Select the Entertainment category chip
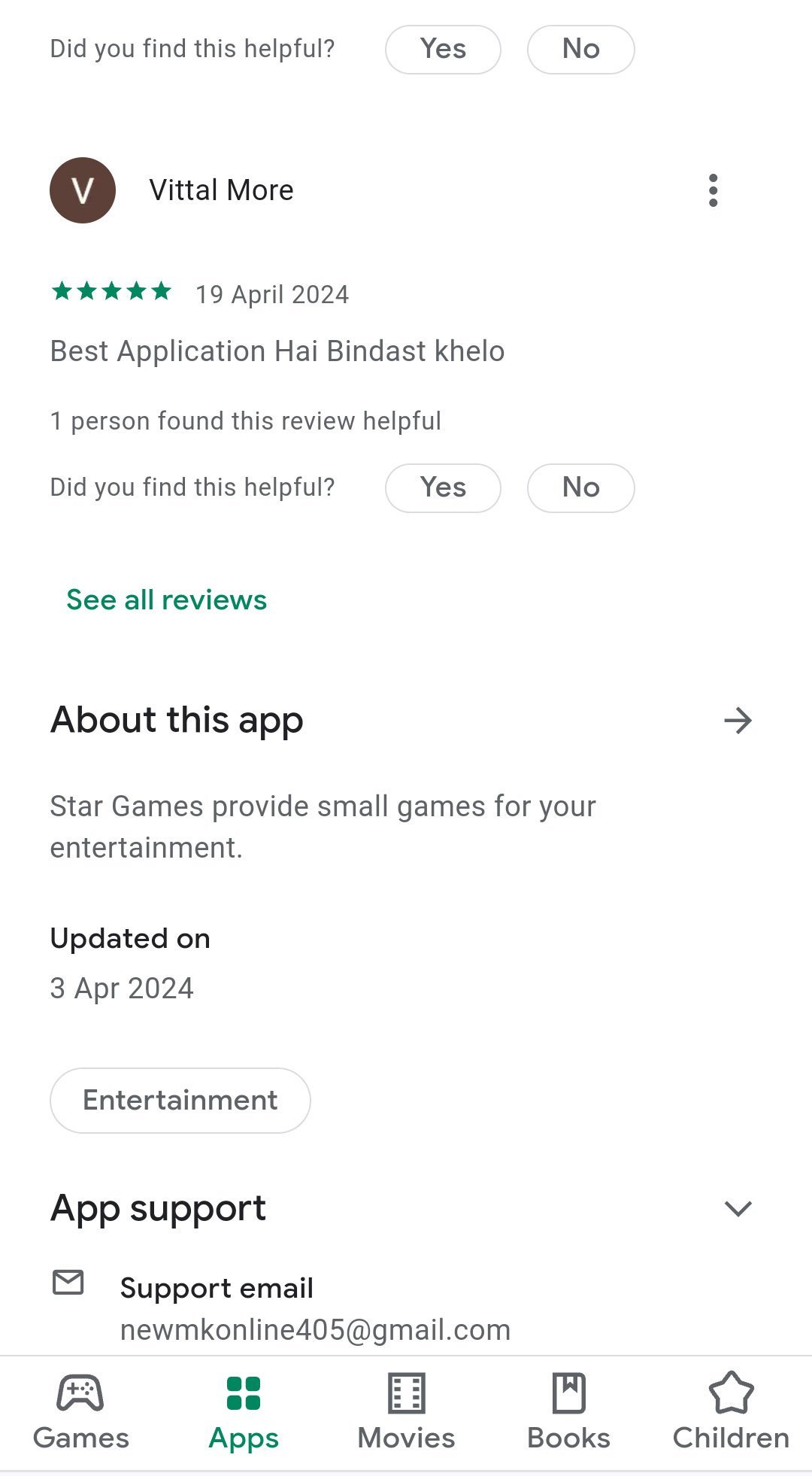Viewport: 812px width, 1476px height. (x=180, y=1100)
